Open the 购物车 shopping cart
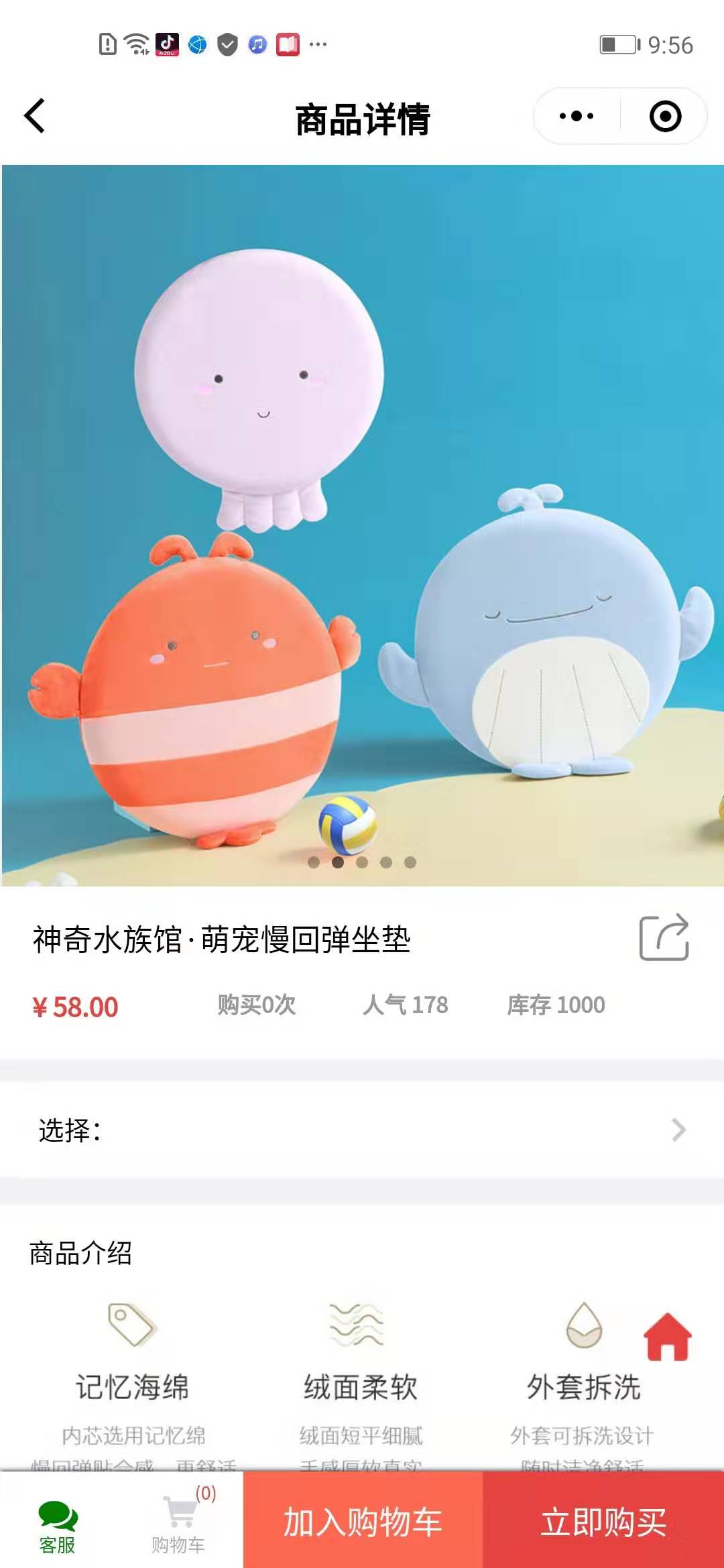The height and width of the screenshot is (1568, 724). tap(180, 1526)
